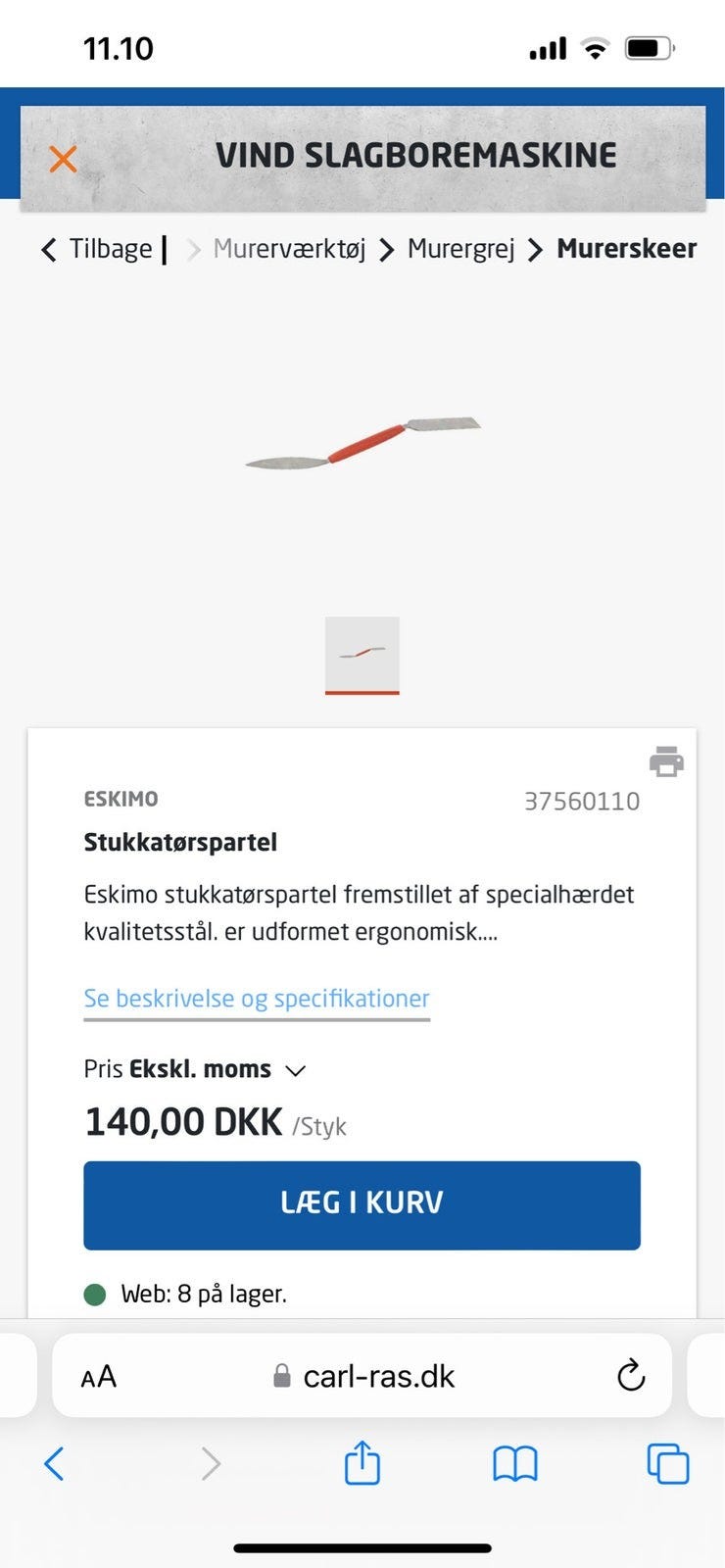The height and width of the screenshot is (1568, 725).
Task: Tap the padlock icon next to carl-ras.dk
Action: coord(282,1376)
